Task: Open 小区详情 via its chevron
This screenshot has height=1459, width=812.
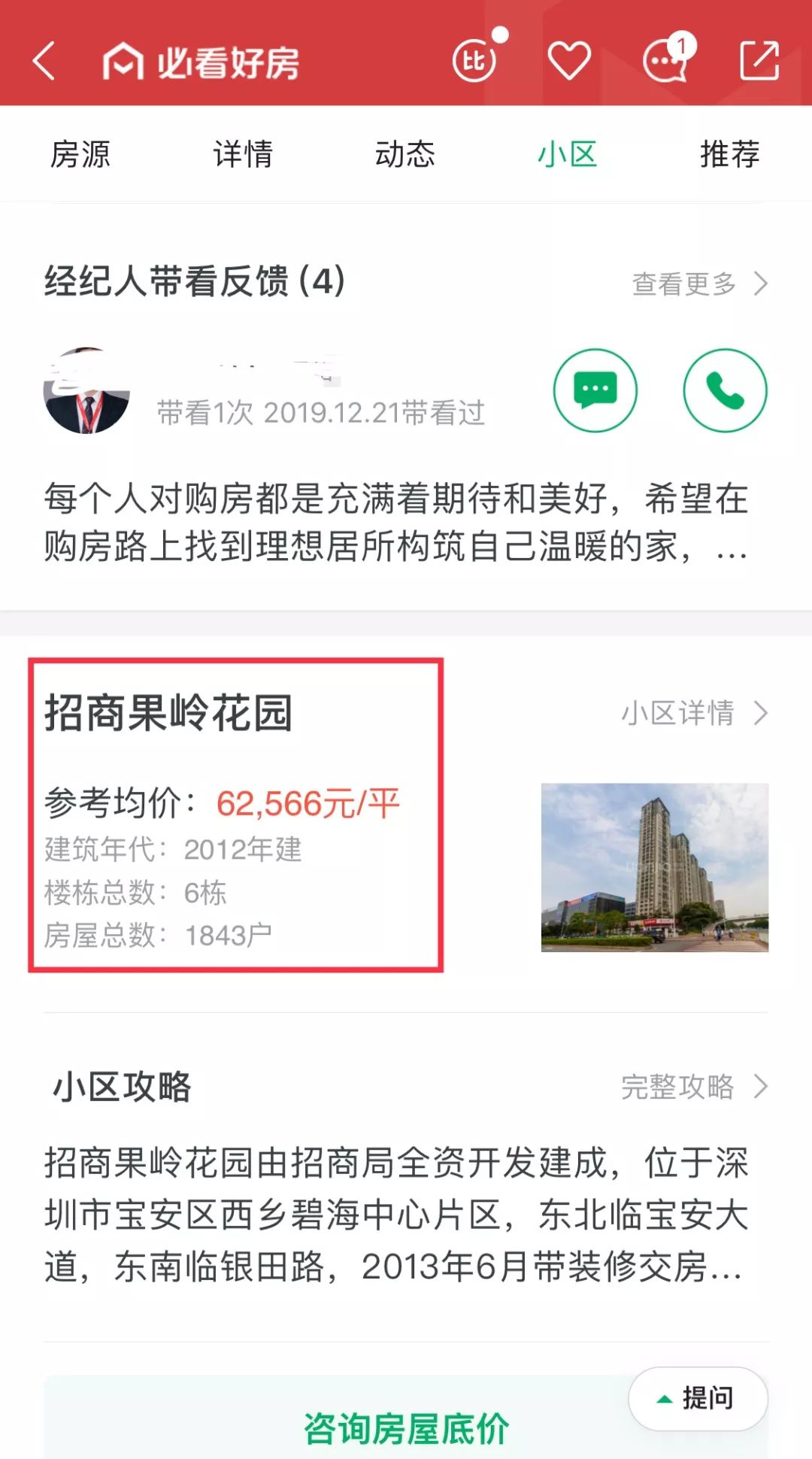Action: (x=694, y=715)
